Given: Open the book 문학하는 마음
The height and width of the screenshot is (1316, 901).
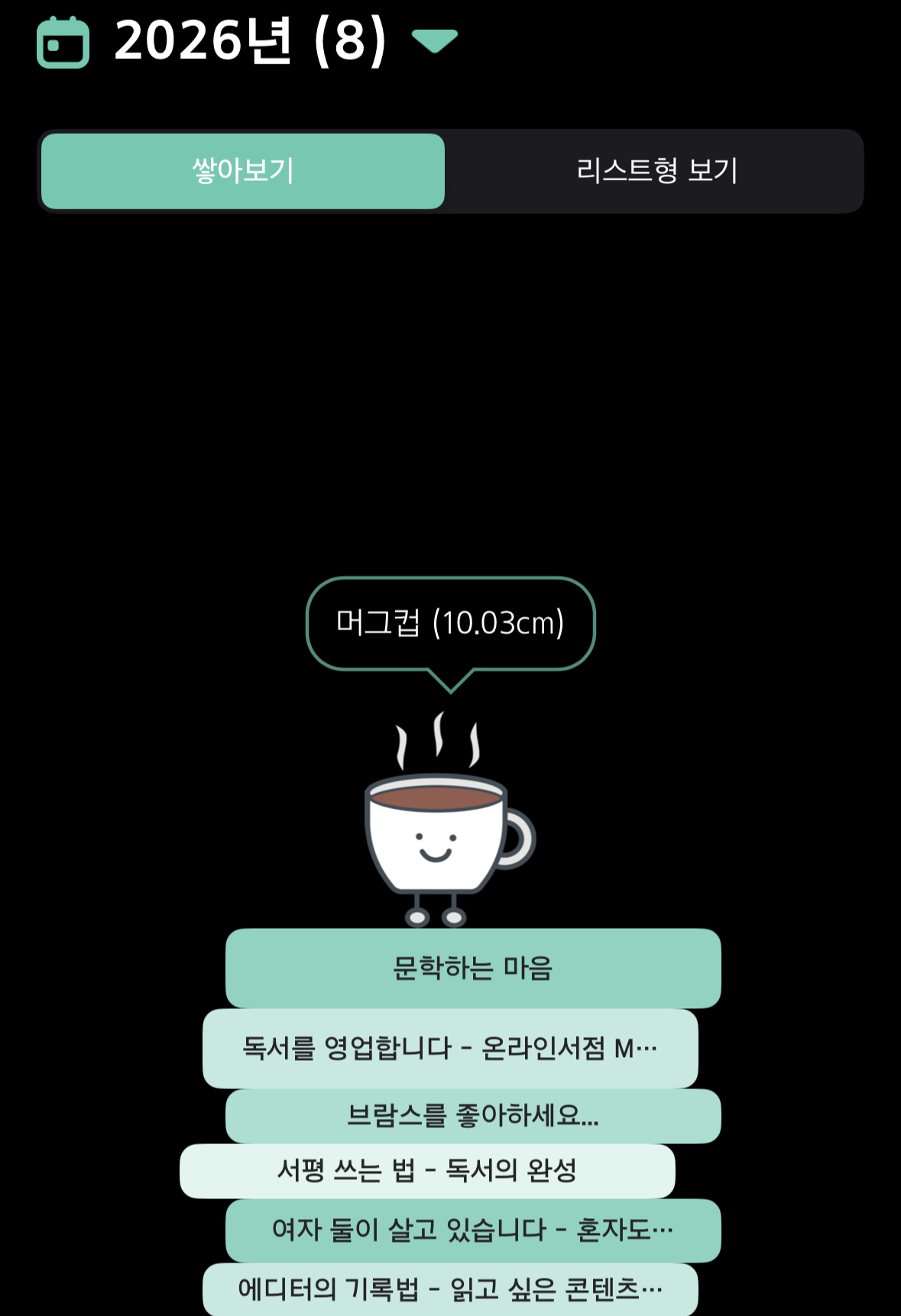Looking at the screenshot, I should point(472,968).
